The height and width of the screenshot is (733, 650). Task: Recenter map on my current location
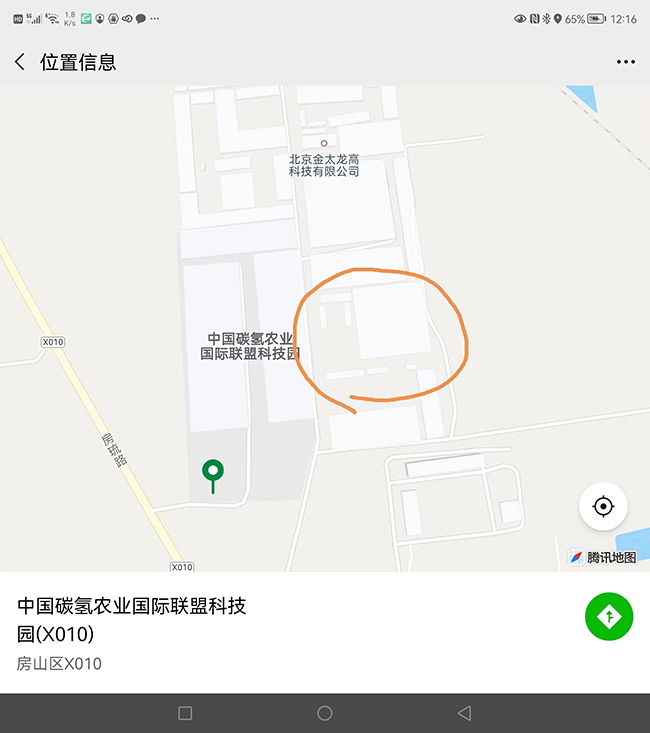pyautogui.click(x=603, y=506)
